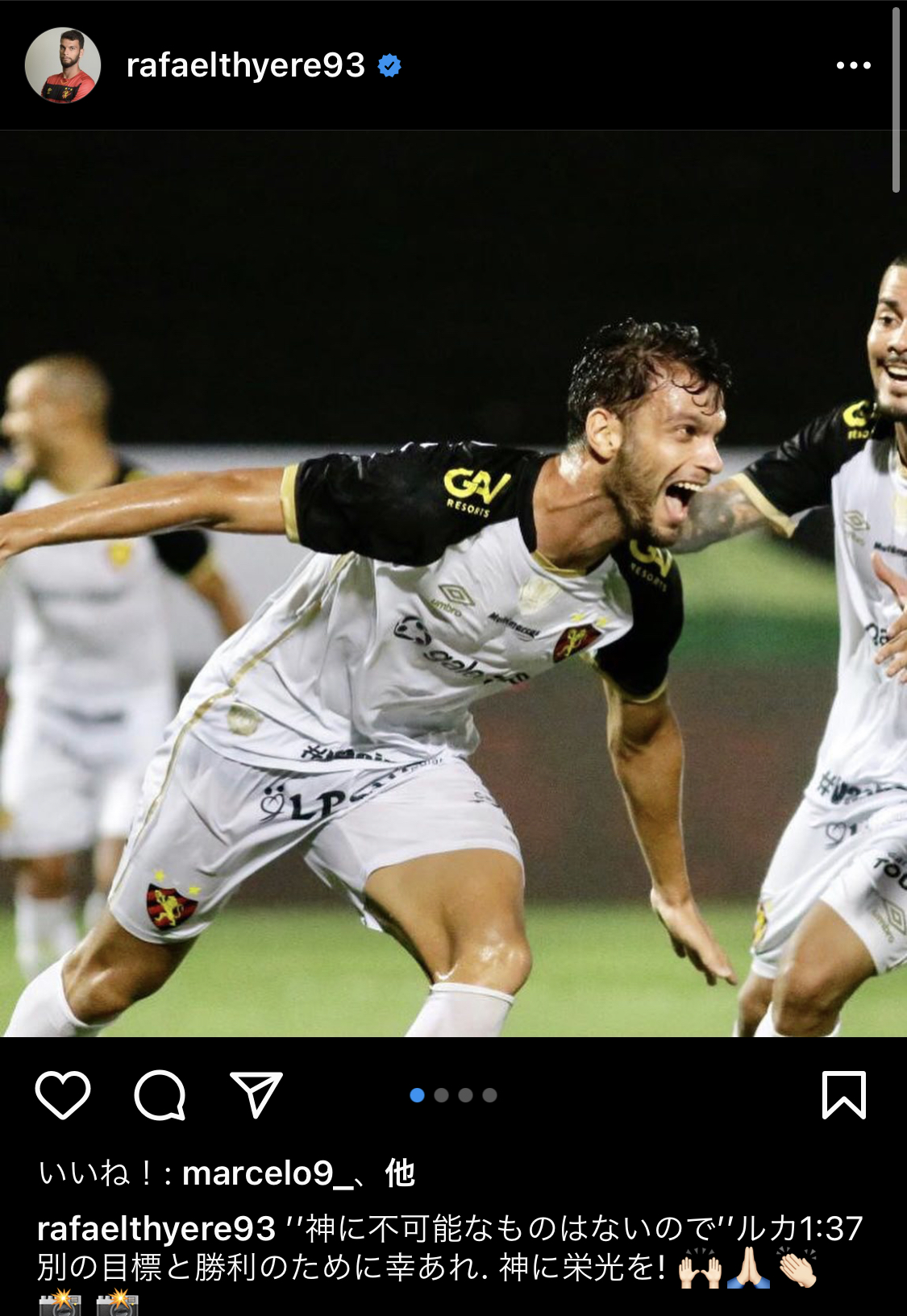Open marcelo9_'s profile from the likes line
Image resolution: width=907 pixels, height=1316 pixels.
point(268,1173)
